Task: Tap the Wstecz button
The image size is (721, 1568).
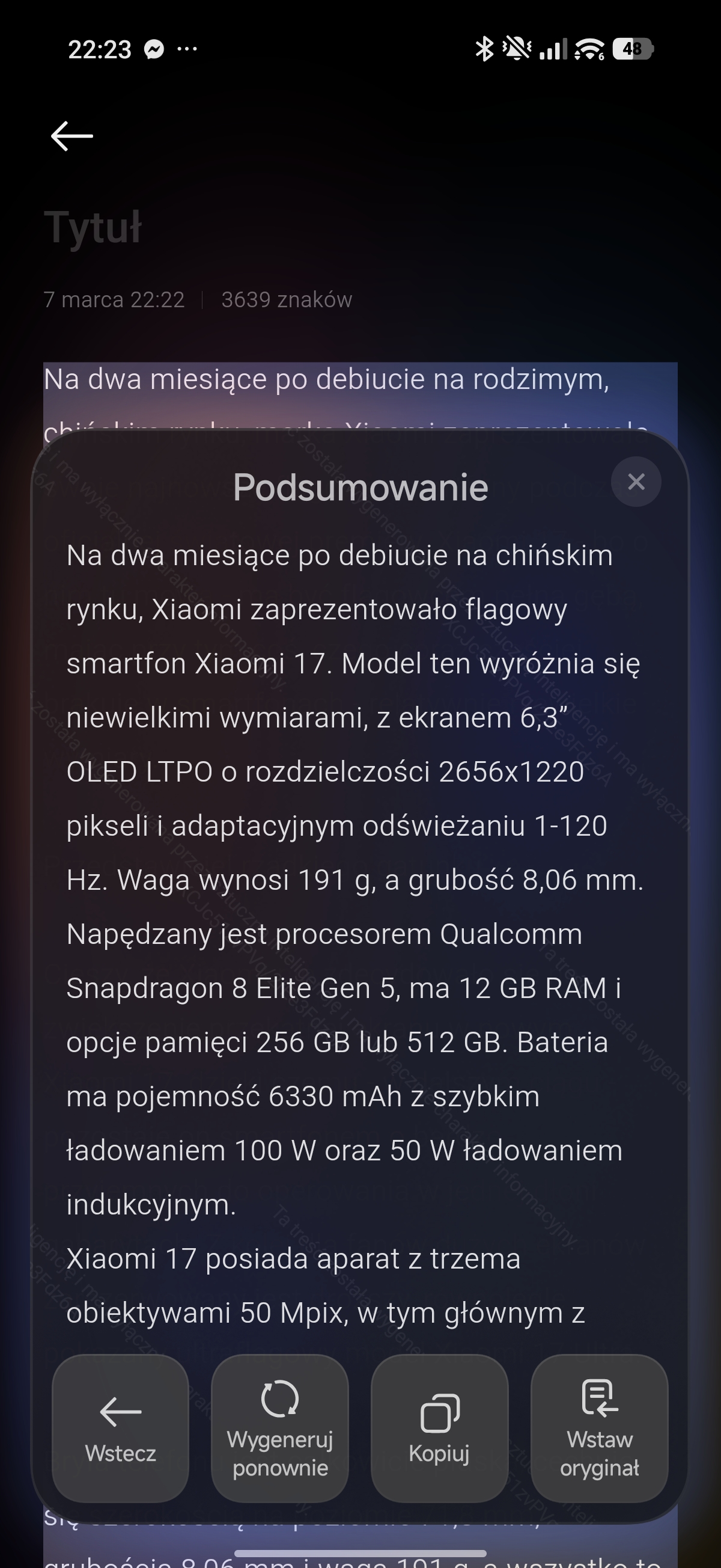Action: [x=121, y=1428]
